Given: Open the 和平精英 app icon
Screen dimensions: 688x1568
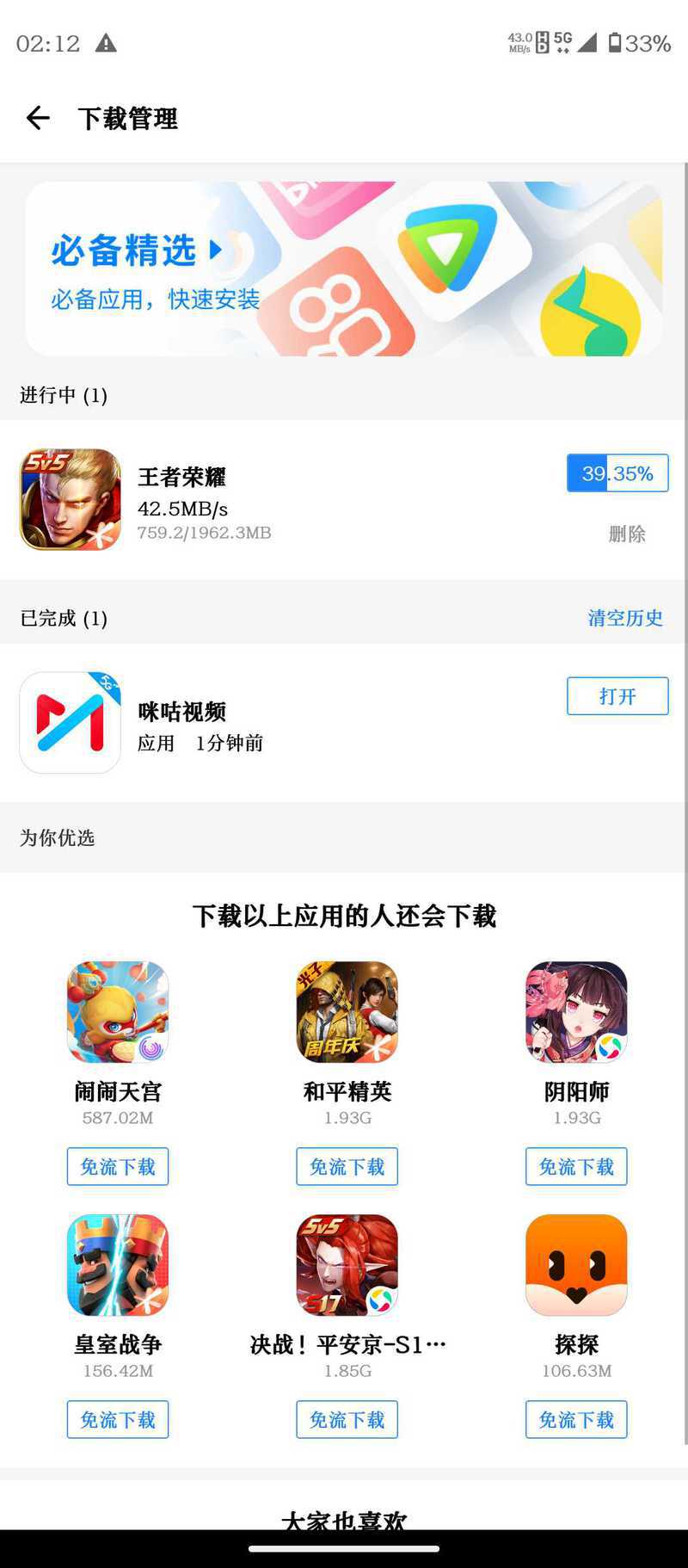Looking at the screenshot, I should 347,1012.
